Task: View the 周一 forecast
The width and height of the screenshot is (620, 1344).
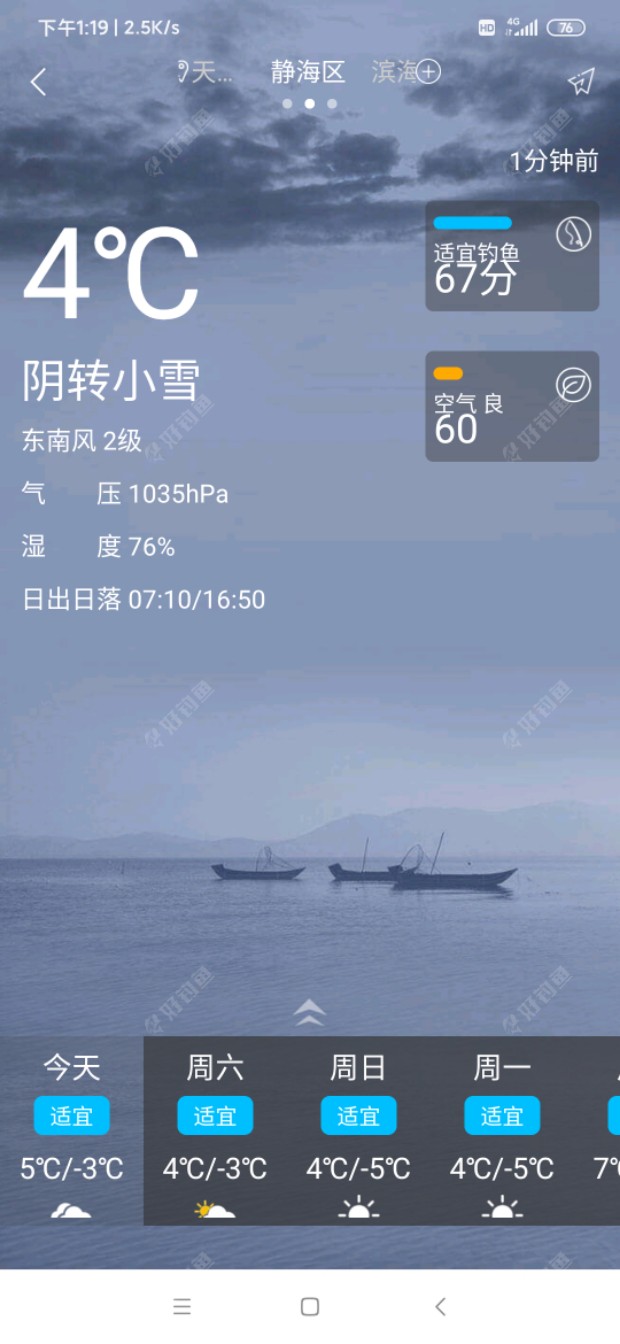Action: [x=502, y=1130]
